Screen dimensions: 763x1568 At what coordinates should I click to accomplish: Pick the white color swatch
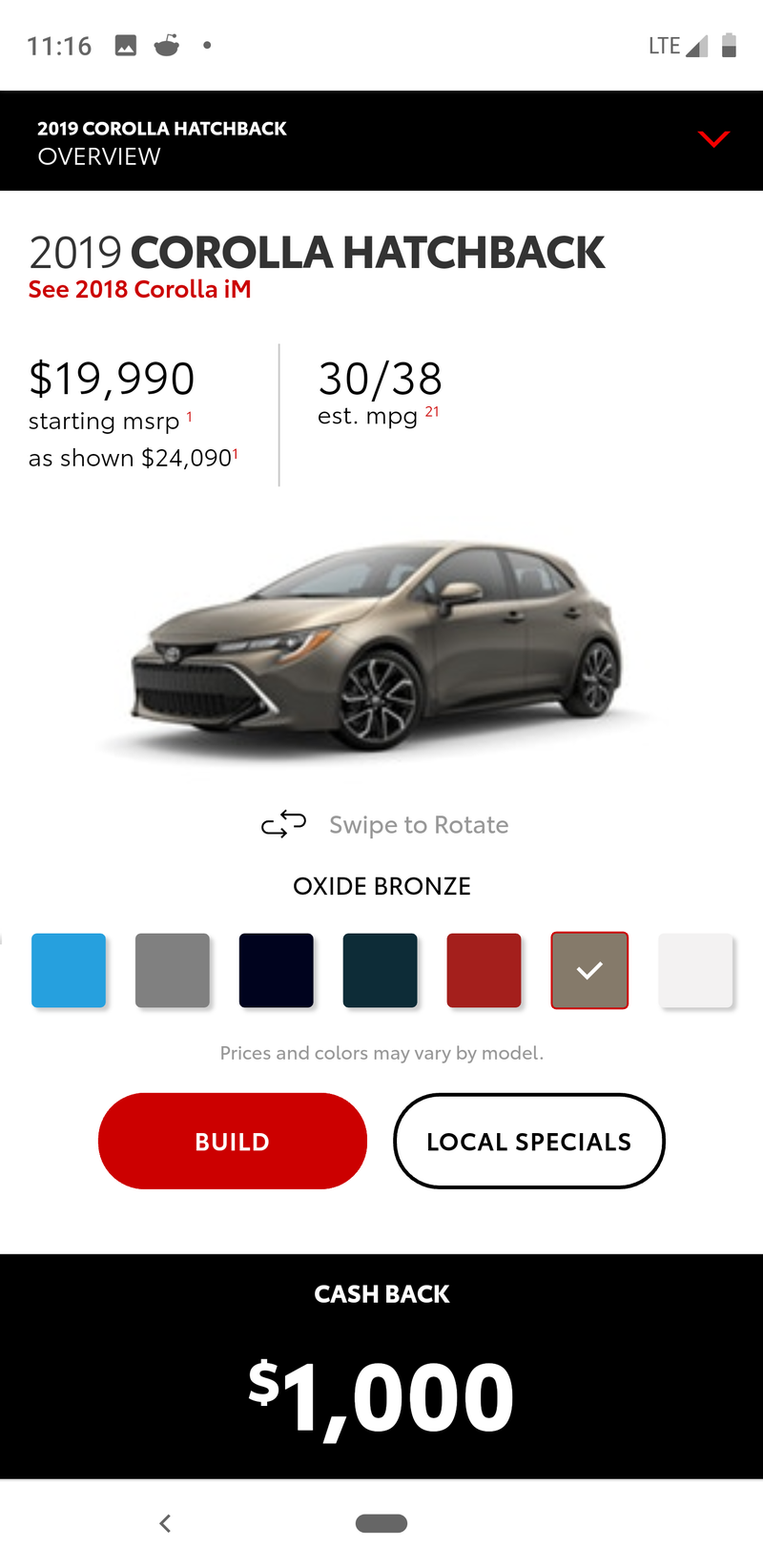[x=695, y=970]
